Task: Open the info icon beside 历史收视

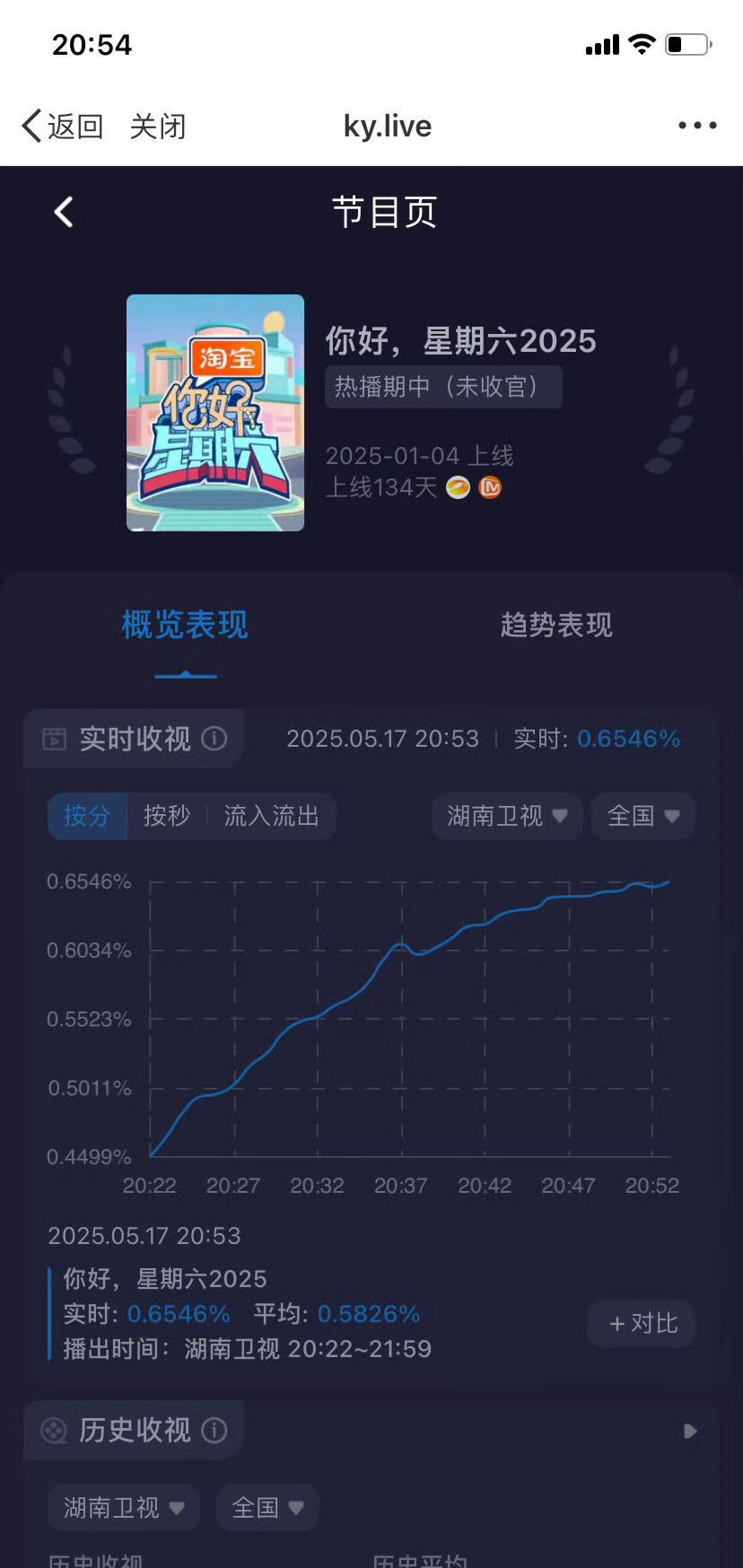Action: 214,1430
